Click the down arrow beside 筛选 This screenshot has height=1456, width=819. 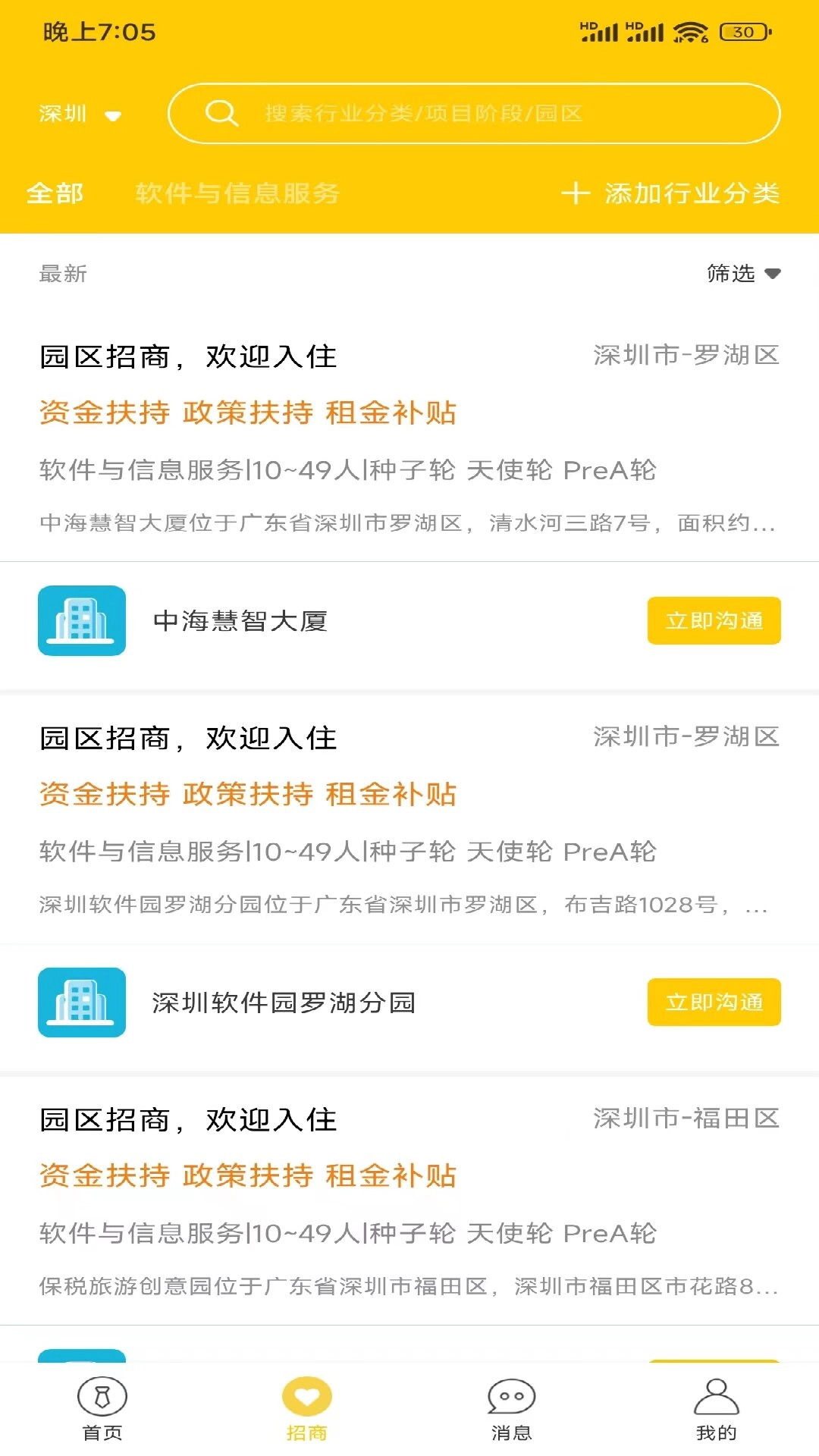click(x=773, y=275)
